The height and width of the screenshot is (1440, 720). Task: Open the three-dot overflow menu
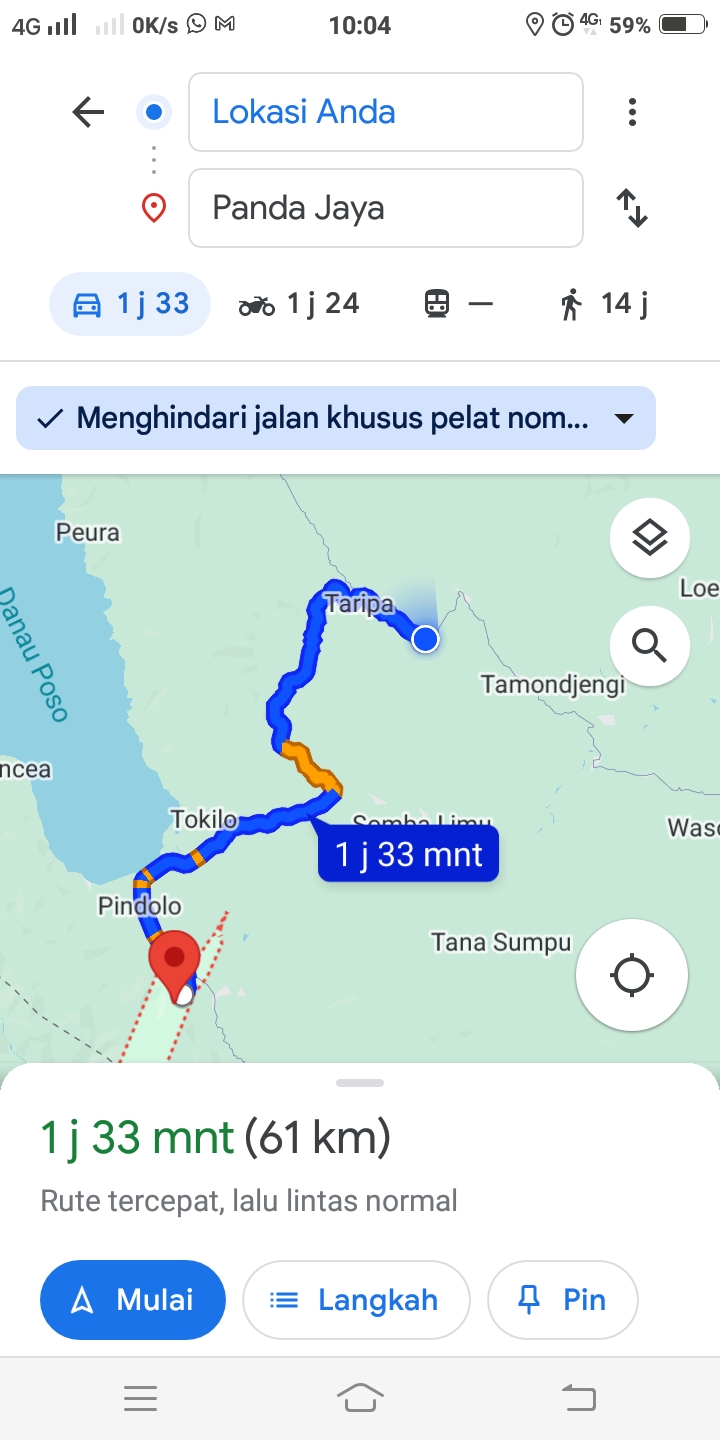tap(632, 112)
